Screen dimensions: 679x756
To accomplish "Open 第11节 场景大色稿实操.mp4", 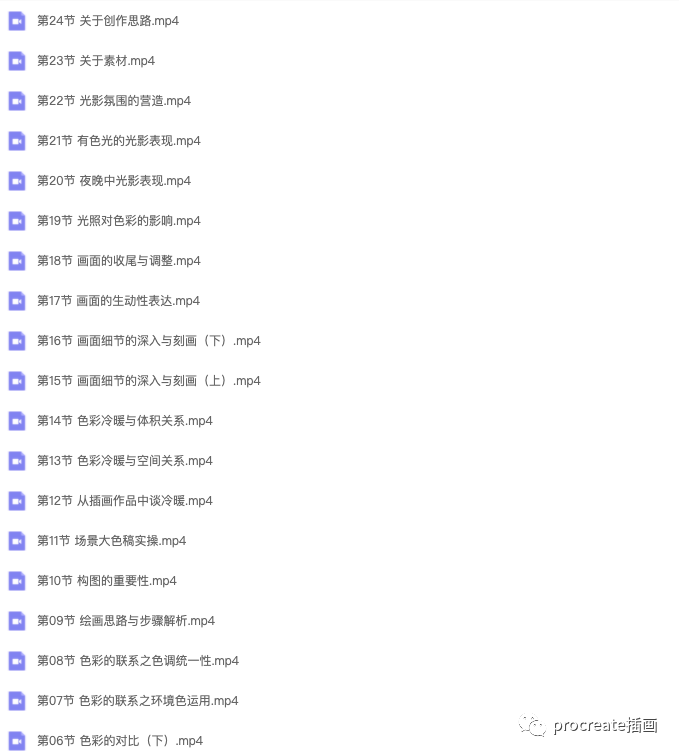I will 111,541.
